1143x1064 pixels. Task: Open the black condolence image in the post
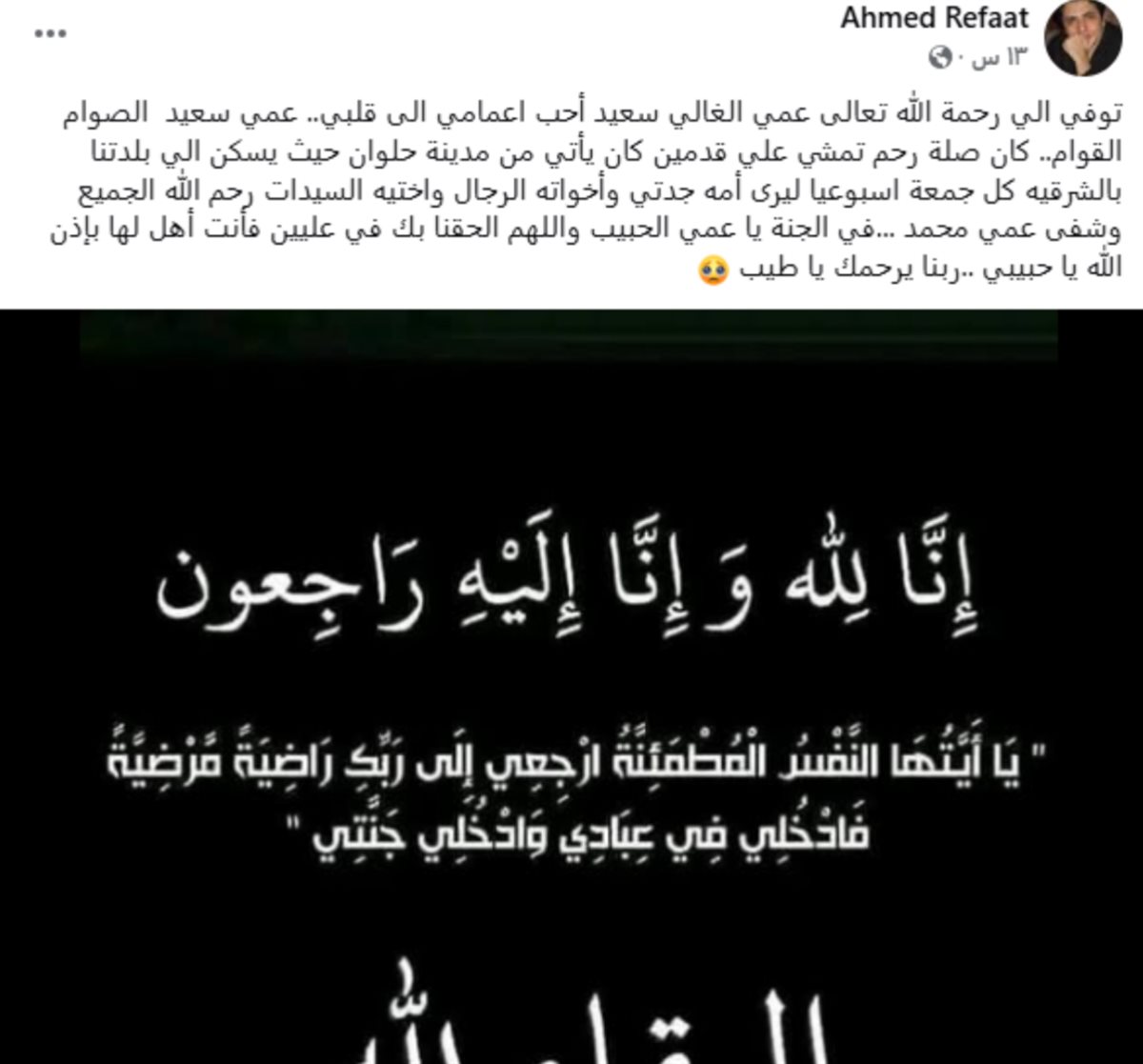(571, 686)
